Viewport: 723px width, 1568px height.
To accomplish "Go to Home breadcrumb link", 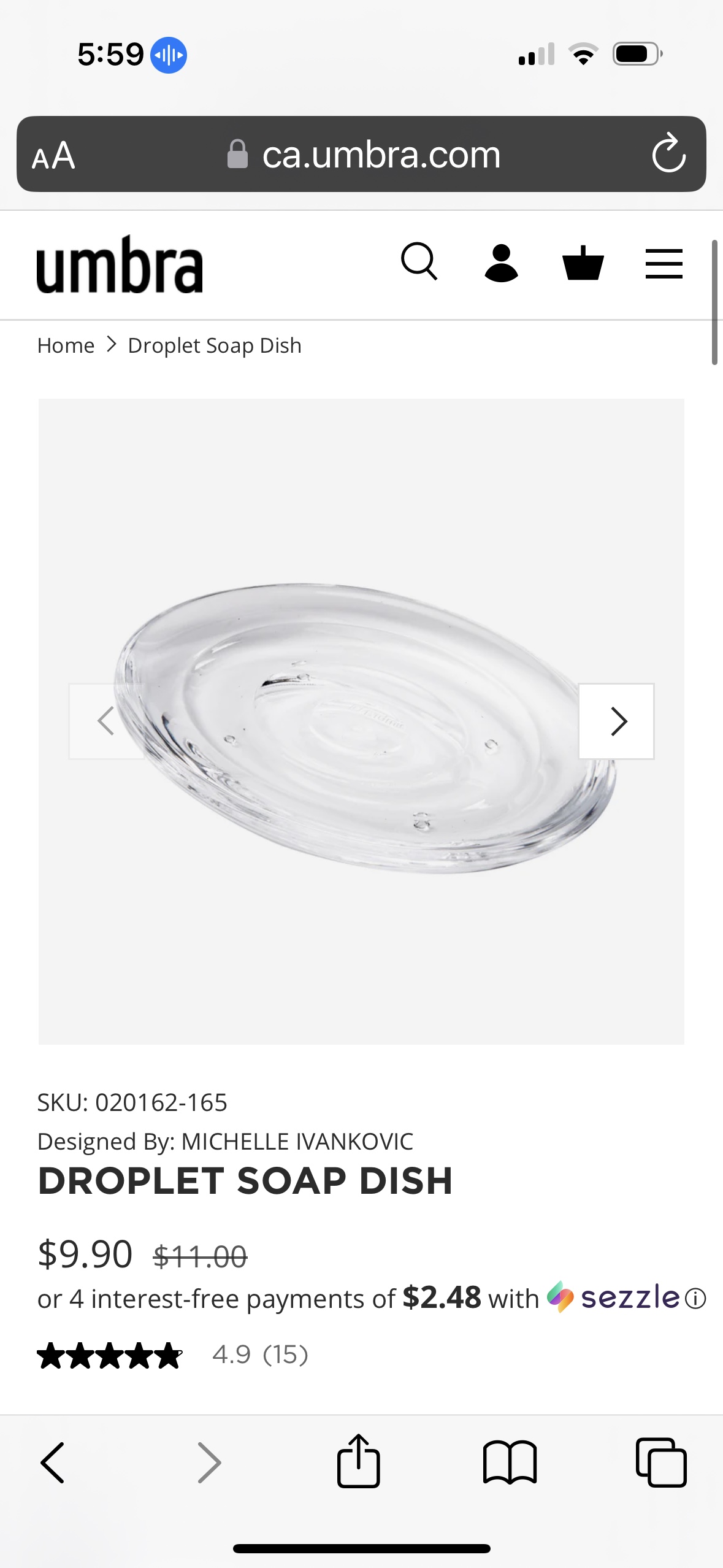I will point(66,345).
